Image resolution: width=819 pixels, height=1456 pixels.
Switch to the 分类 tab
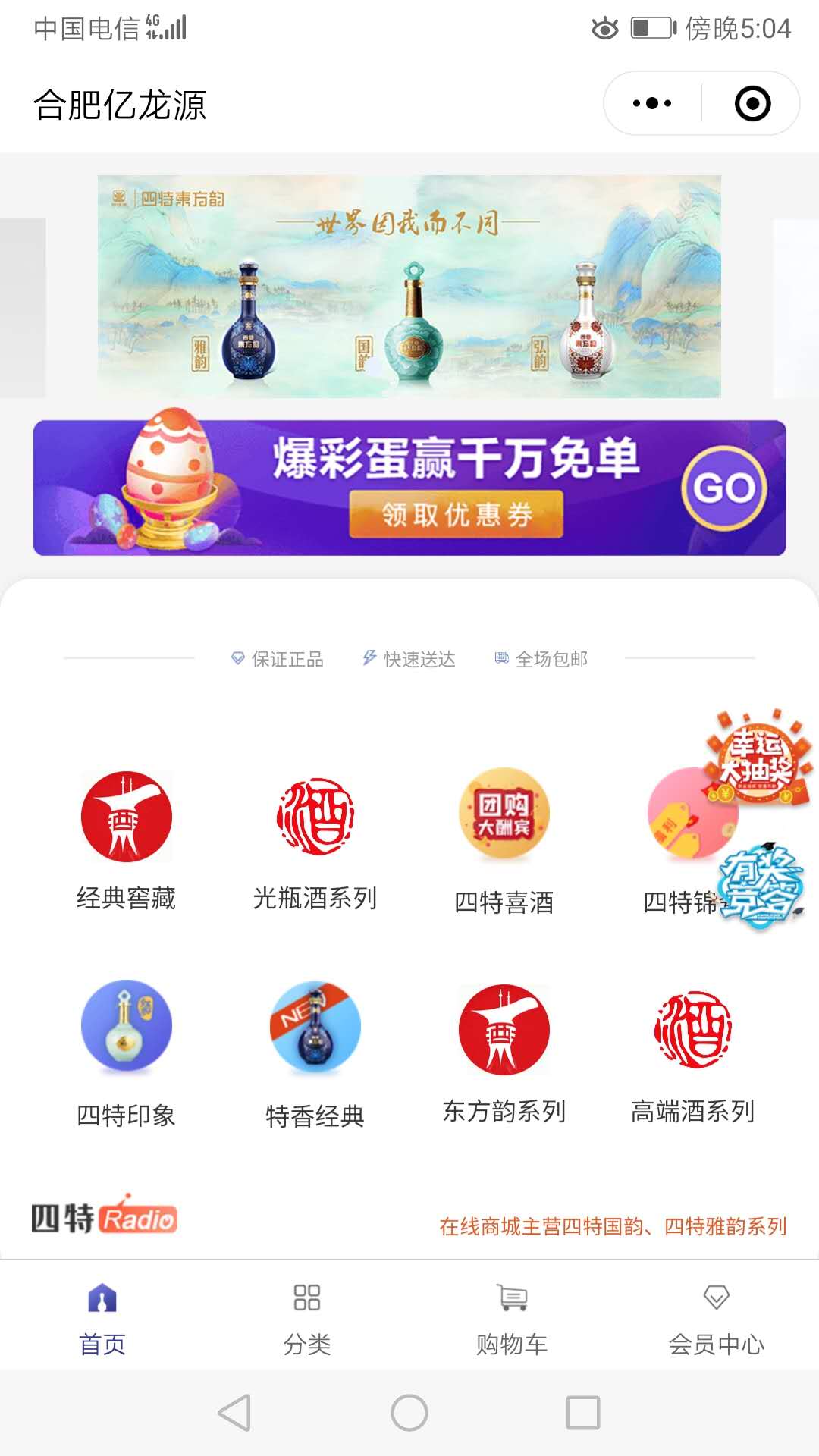click(x=307, y=1318)
